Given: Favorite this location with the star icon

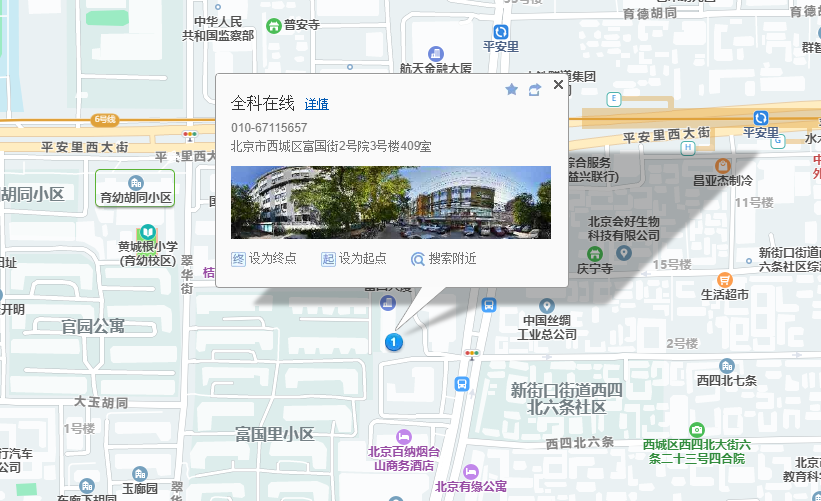Looking at the screenshot, I should pyautogui.click(x=512, y=90).
